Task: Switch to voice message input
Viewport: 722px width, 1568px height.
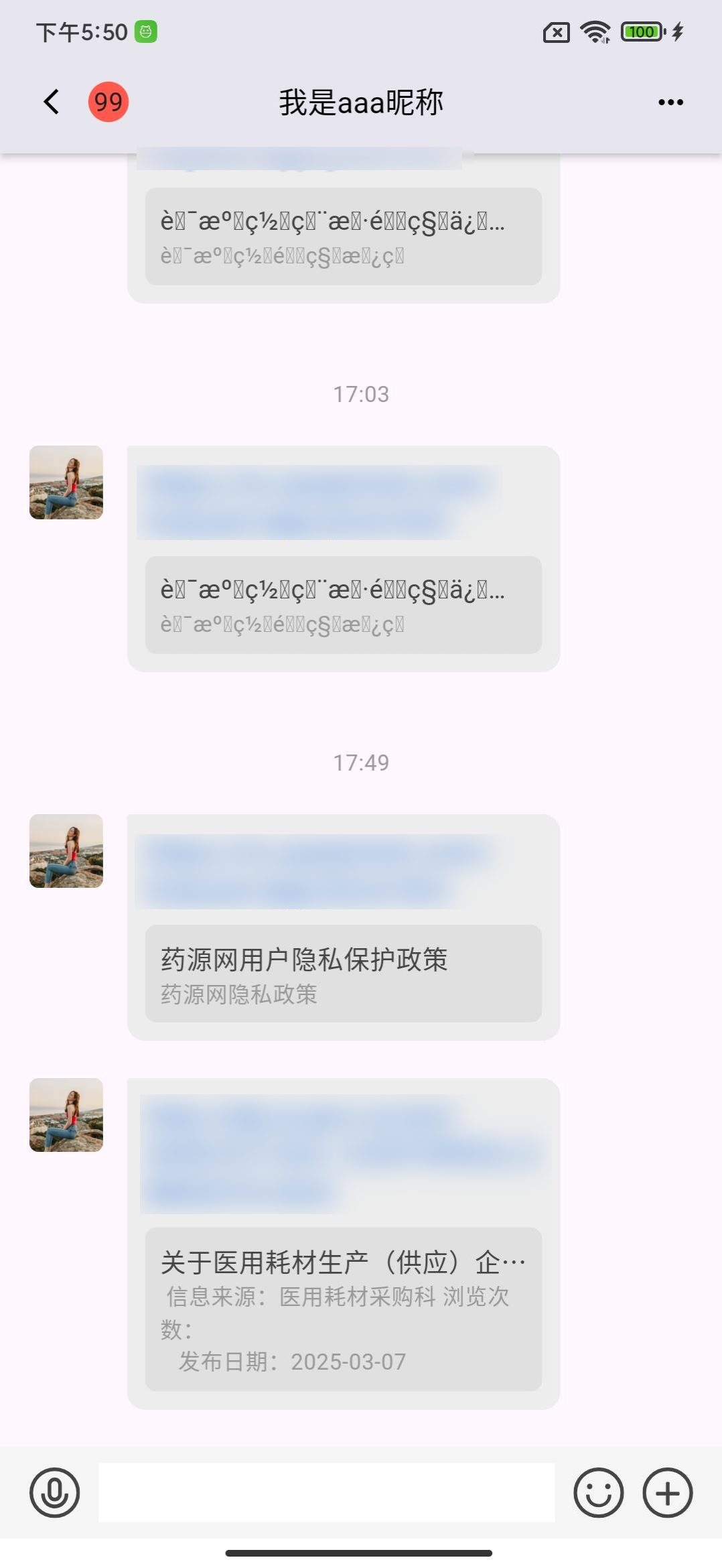Action: [x=54, y=1492]
